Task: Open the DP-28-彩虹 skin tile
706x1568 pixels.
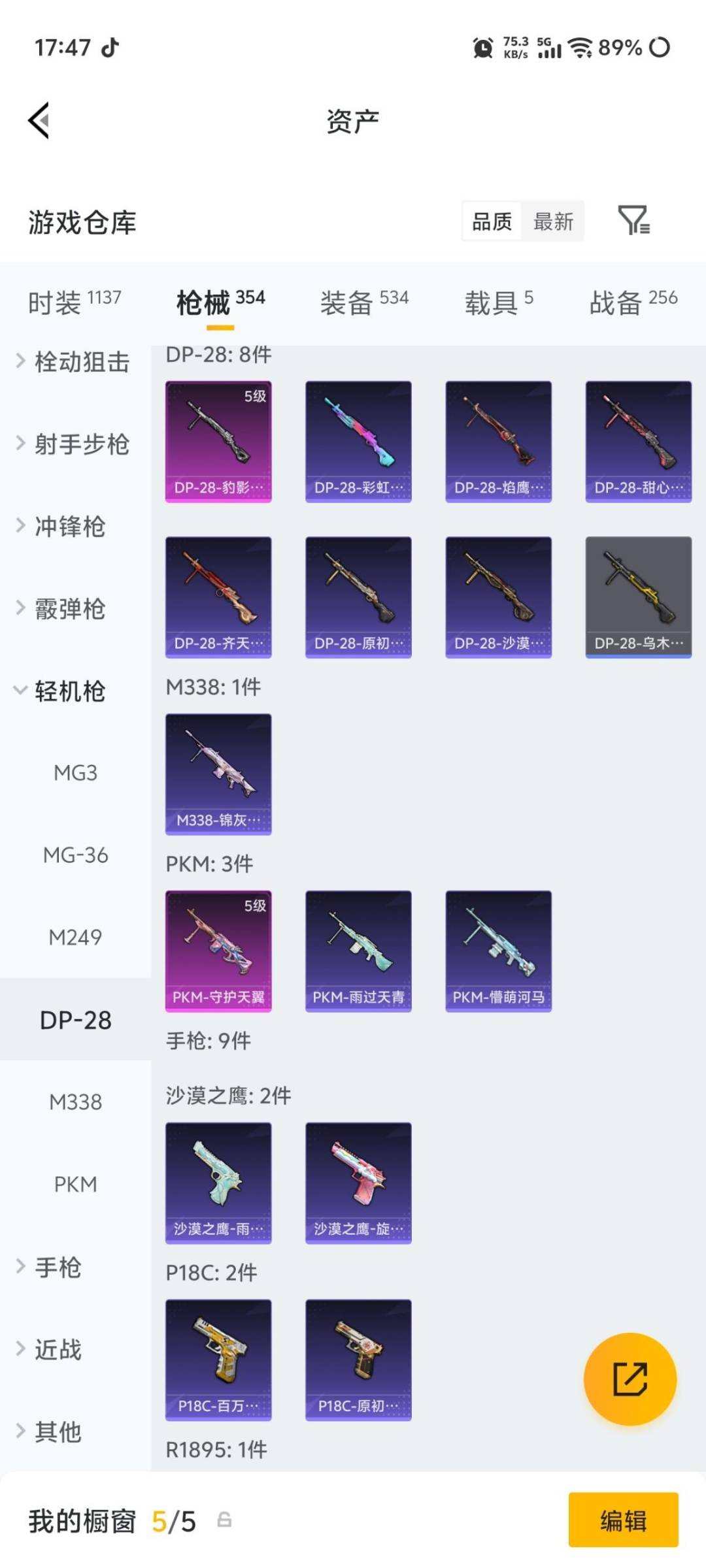Action: click(358, 442)
